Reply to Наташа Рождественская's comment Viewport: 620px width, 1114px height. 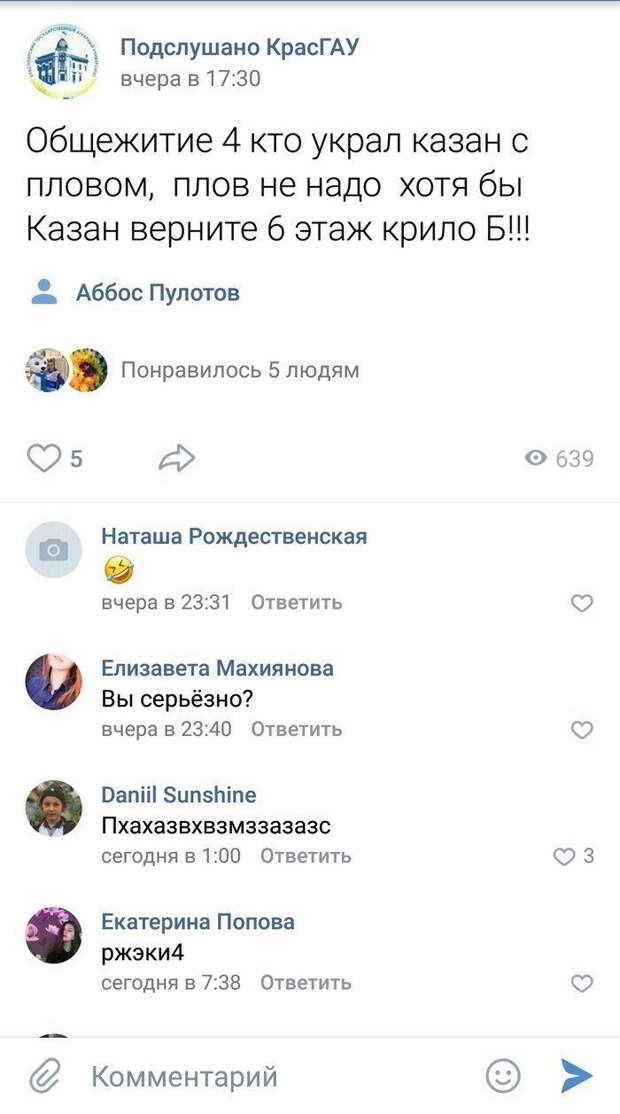point(297,602)
